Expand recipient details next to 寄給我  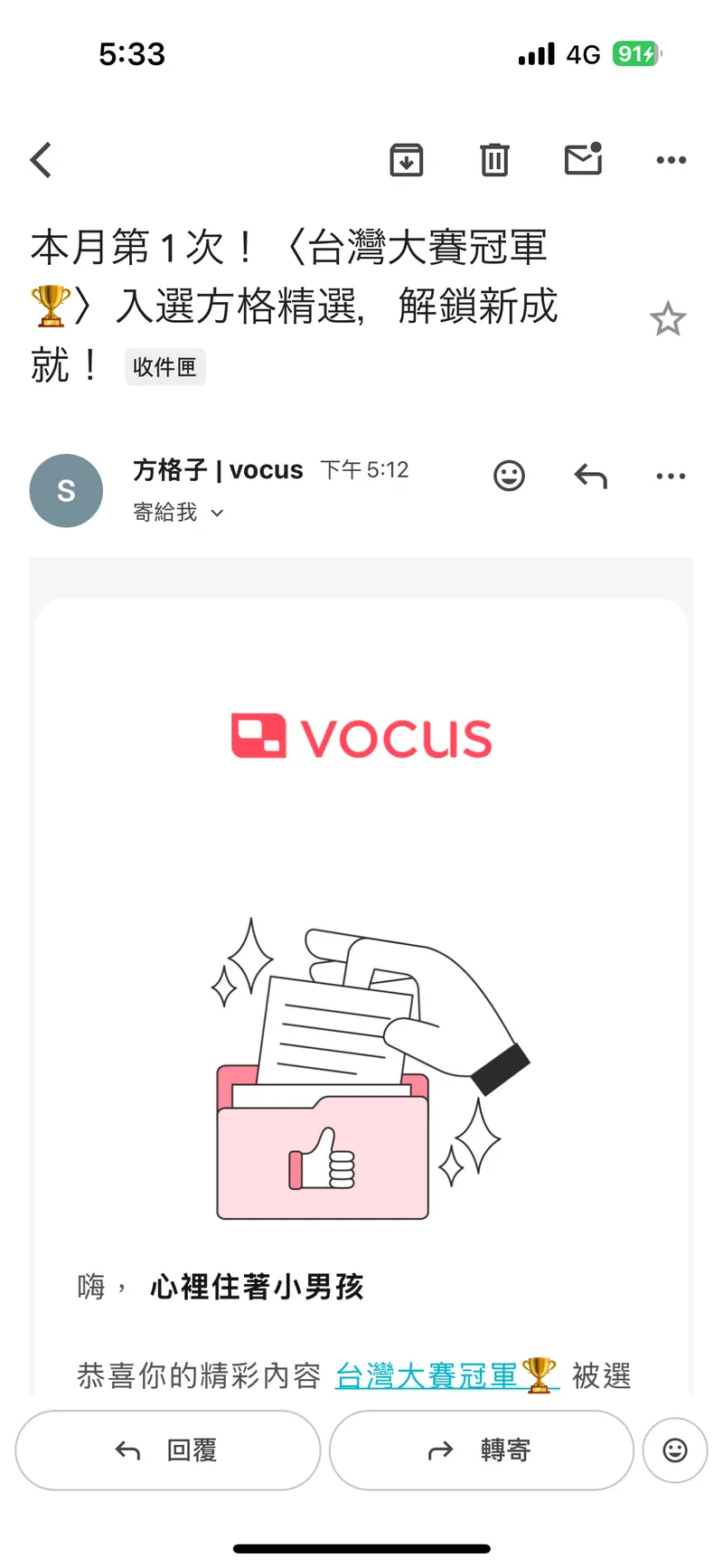point(217,514)
